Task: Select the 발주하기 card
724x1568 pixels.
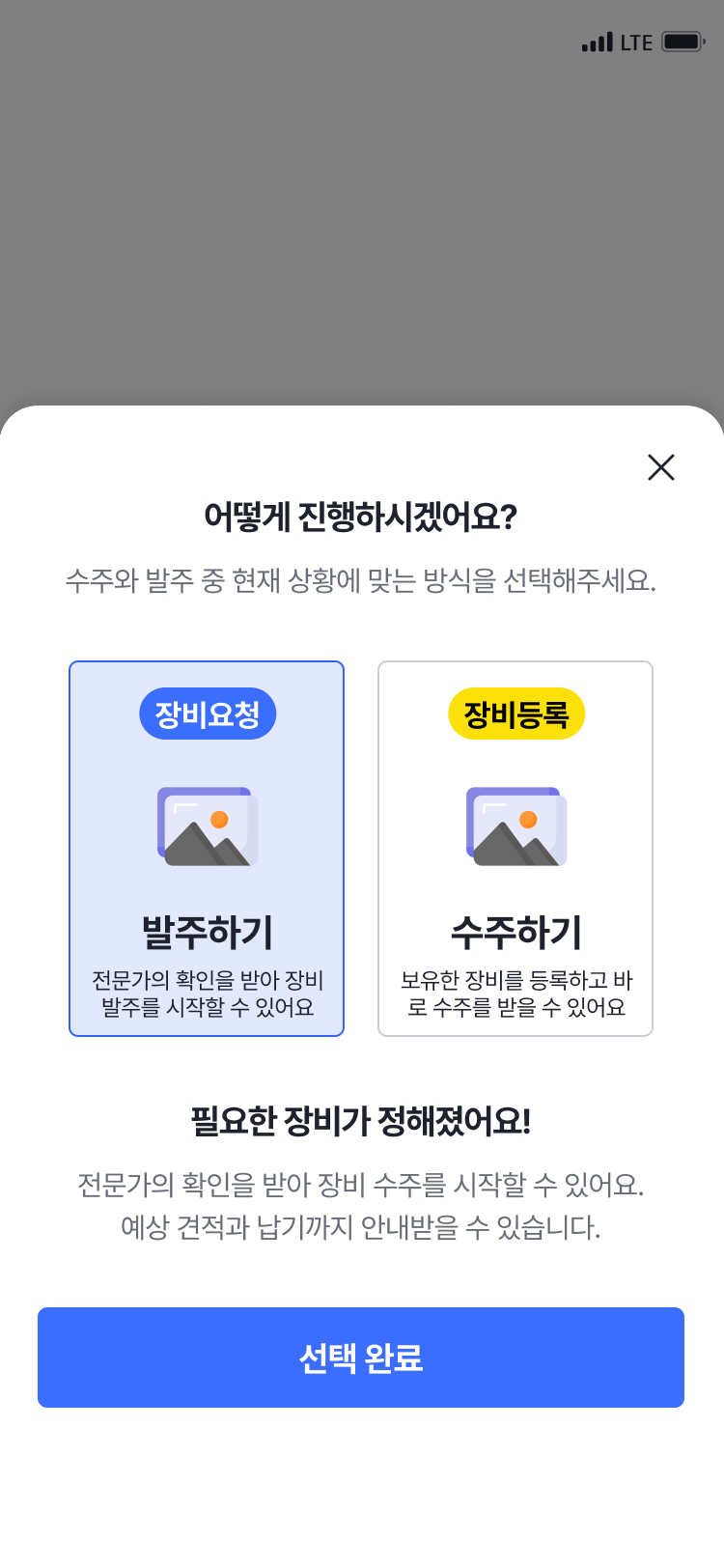Action: click(207, 849)
